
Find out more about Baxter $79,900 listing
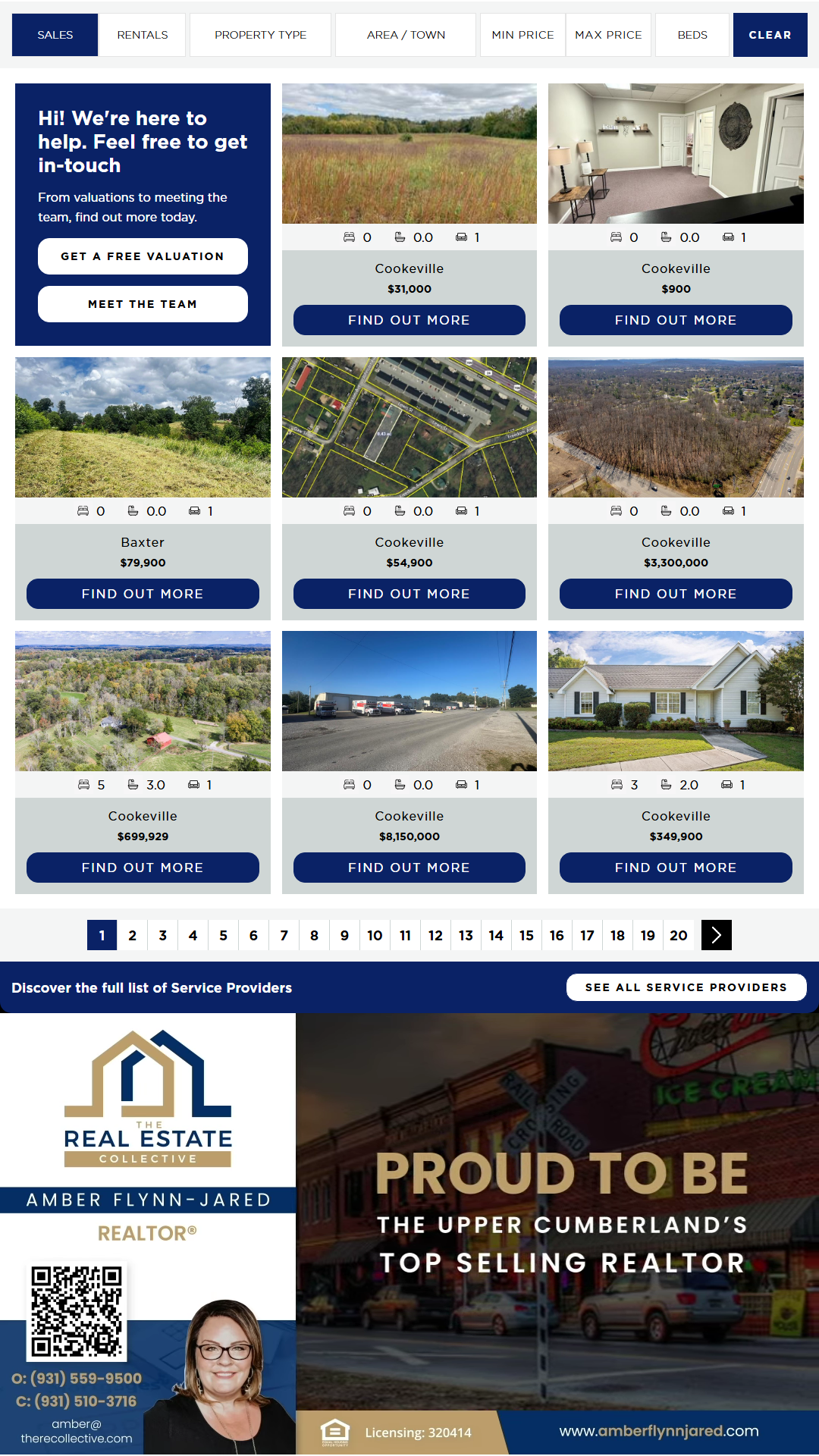[143, 594]
